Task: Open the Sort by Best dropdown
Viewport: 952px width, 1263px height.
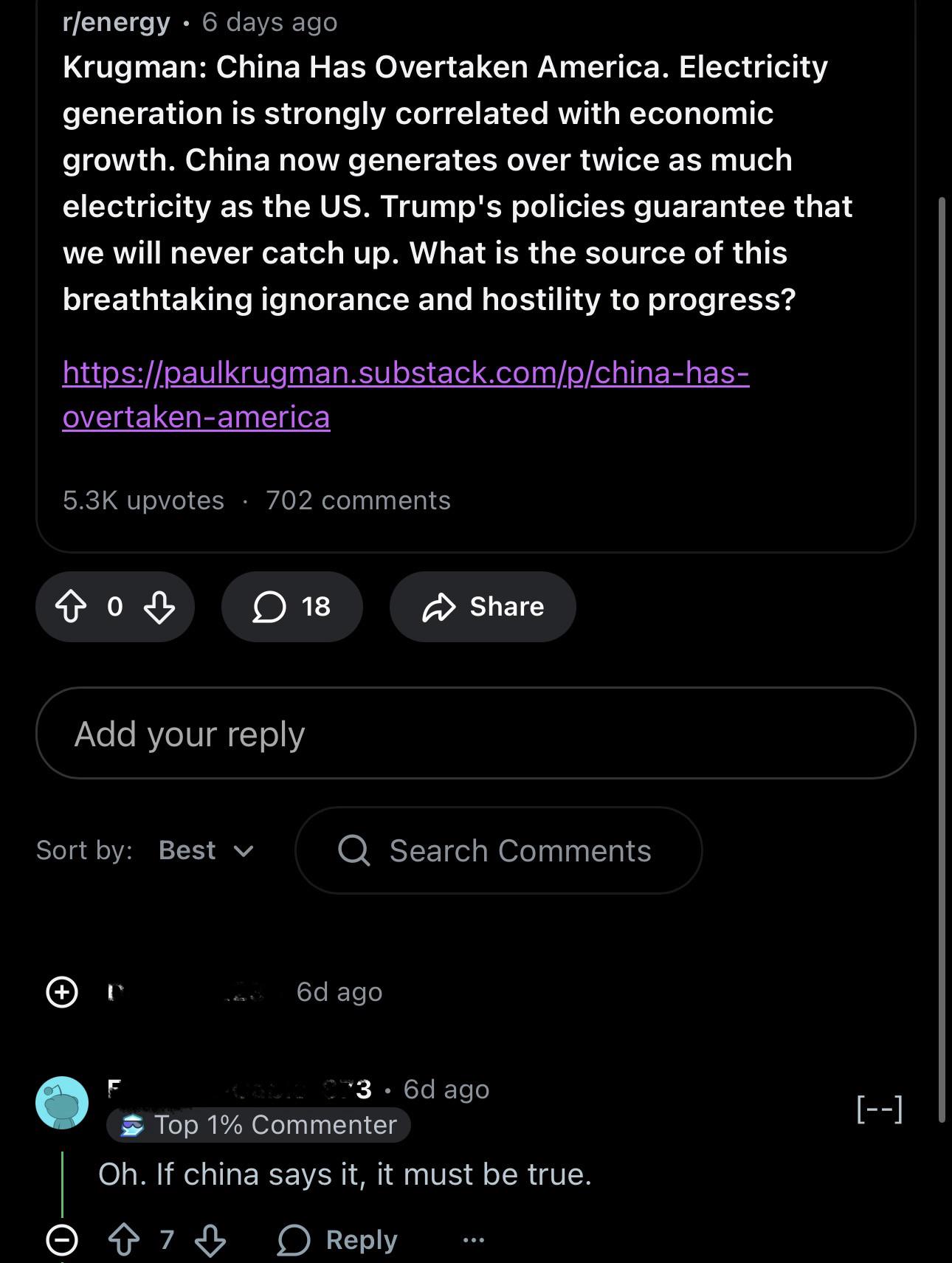Action: point(206,850)
